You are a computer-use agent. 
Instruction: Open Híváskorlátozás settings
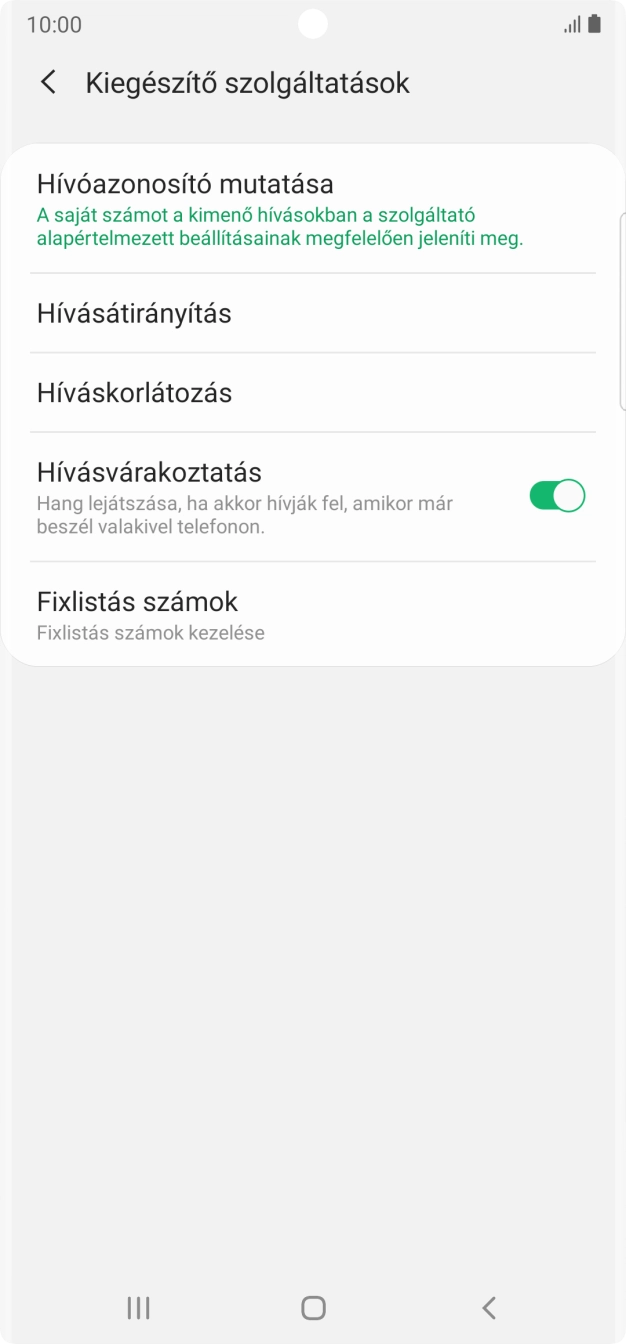(x=312, y=393)
